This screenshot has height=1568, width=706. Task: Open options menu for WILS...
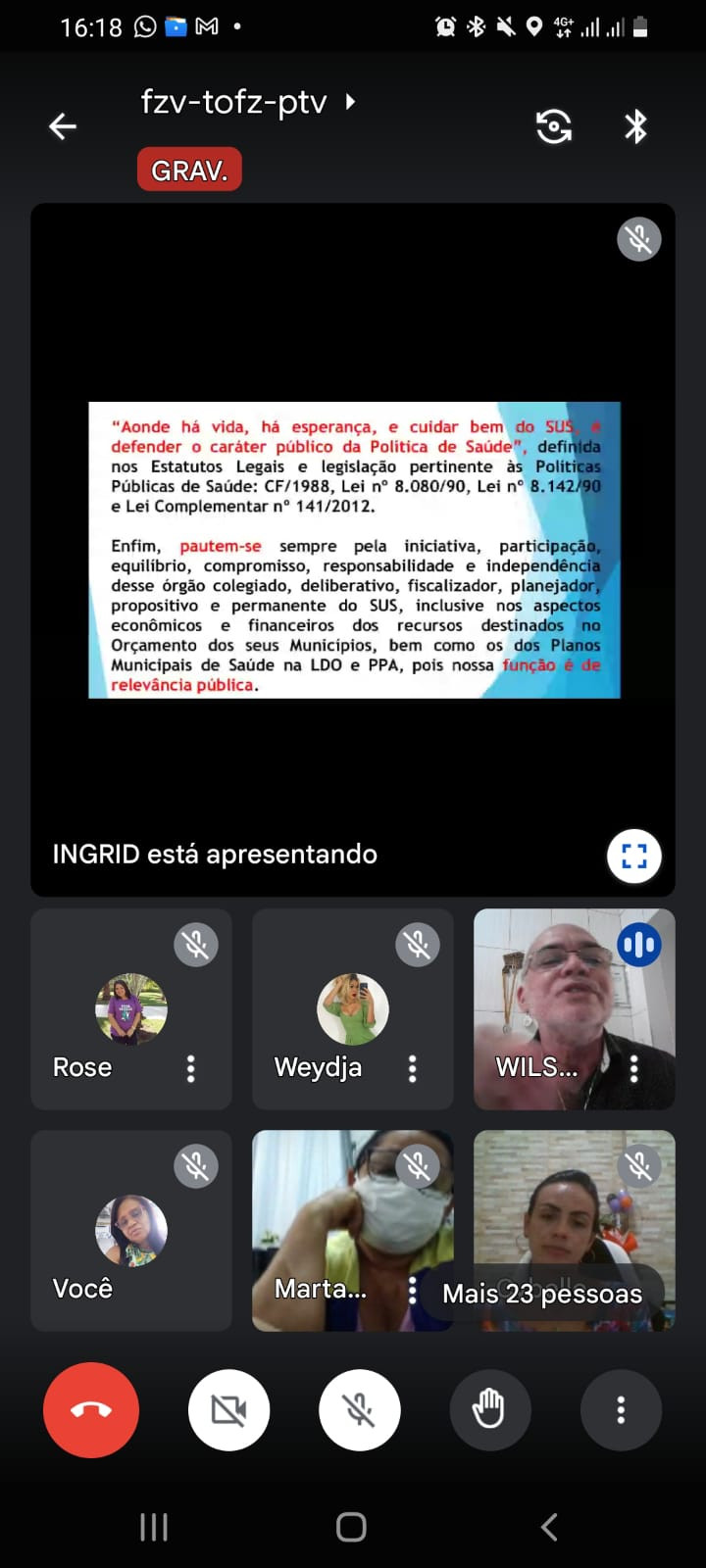click(x=634, y=1068)
